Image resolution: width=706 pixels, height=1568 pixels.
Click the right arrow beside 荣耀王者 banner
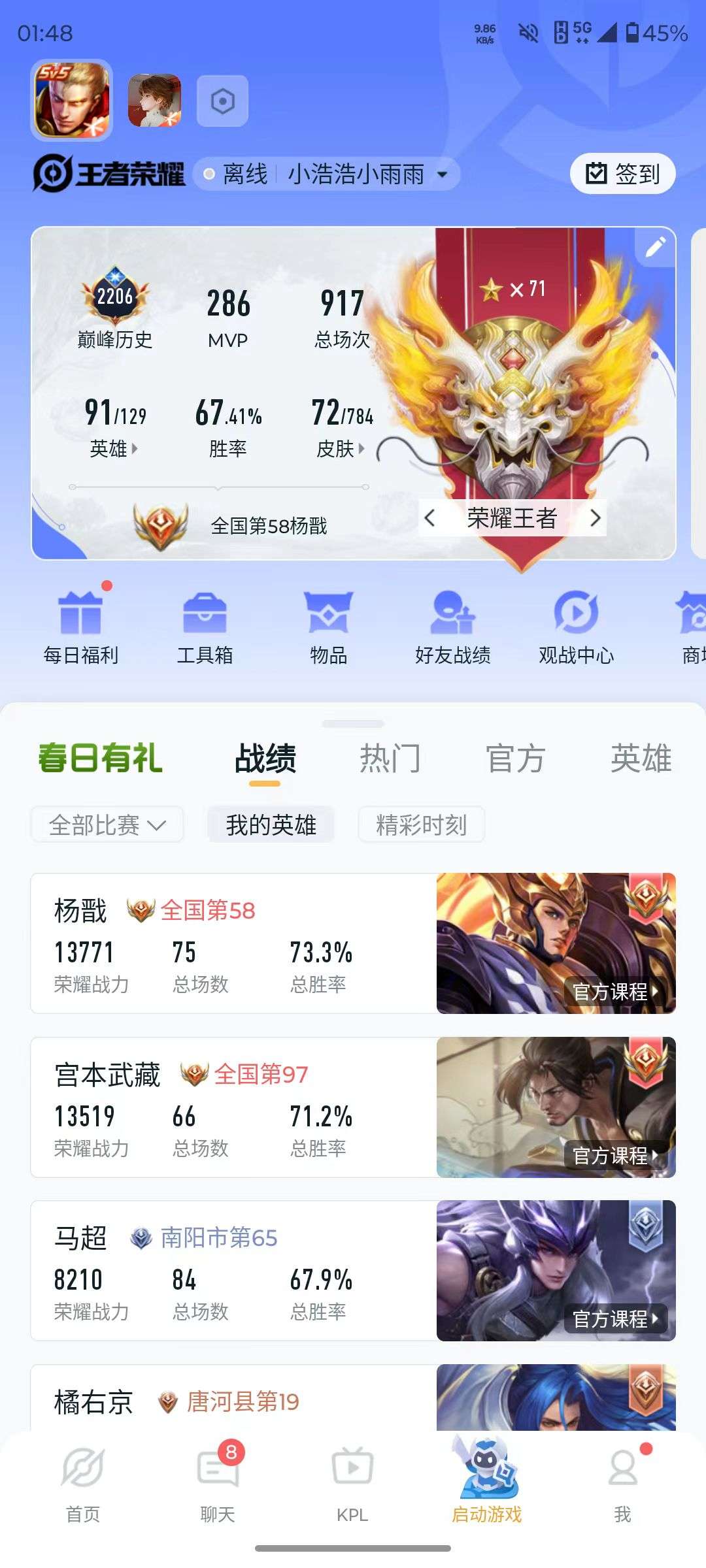[x=596, y=518]
